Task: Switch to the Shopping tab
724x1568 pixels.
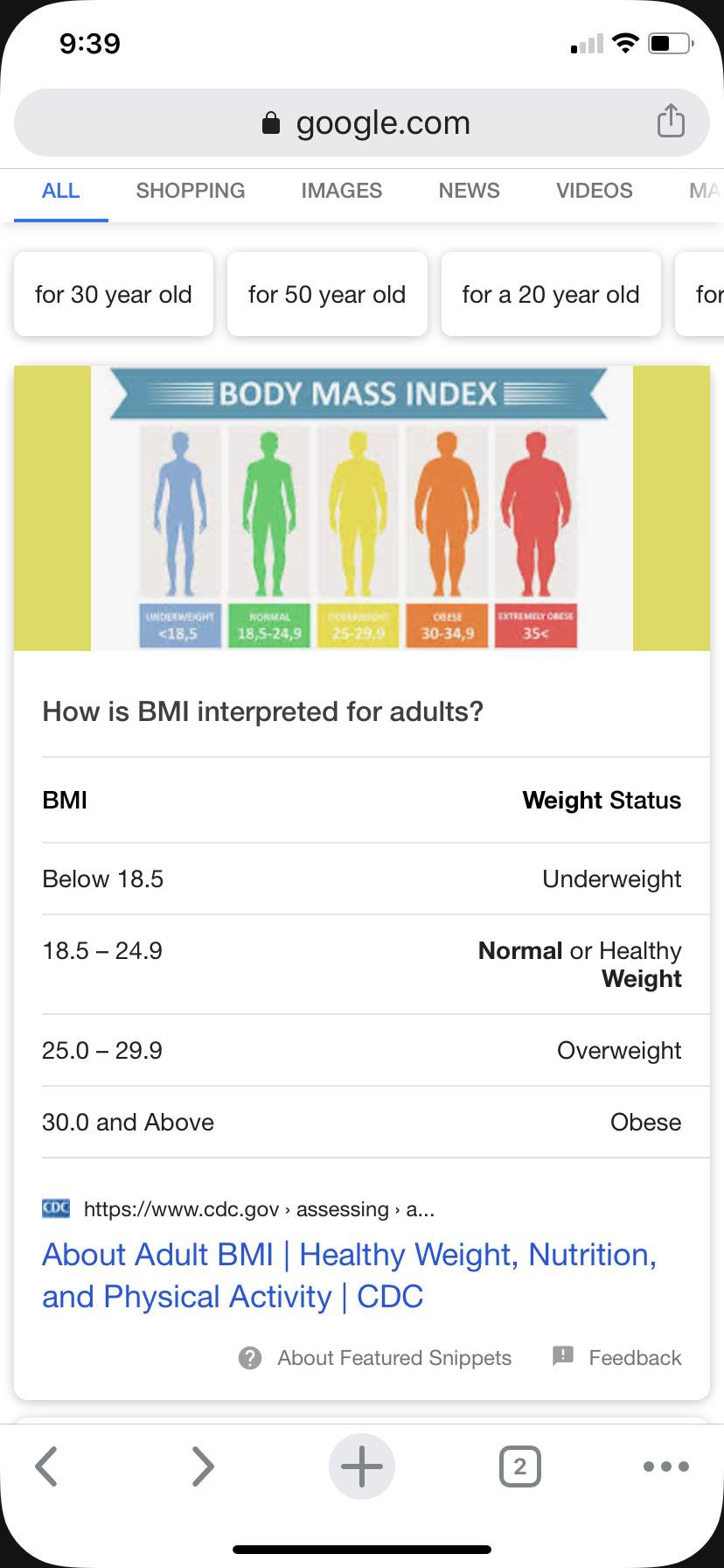Action: tap(190, 191)
